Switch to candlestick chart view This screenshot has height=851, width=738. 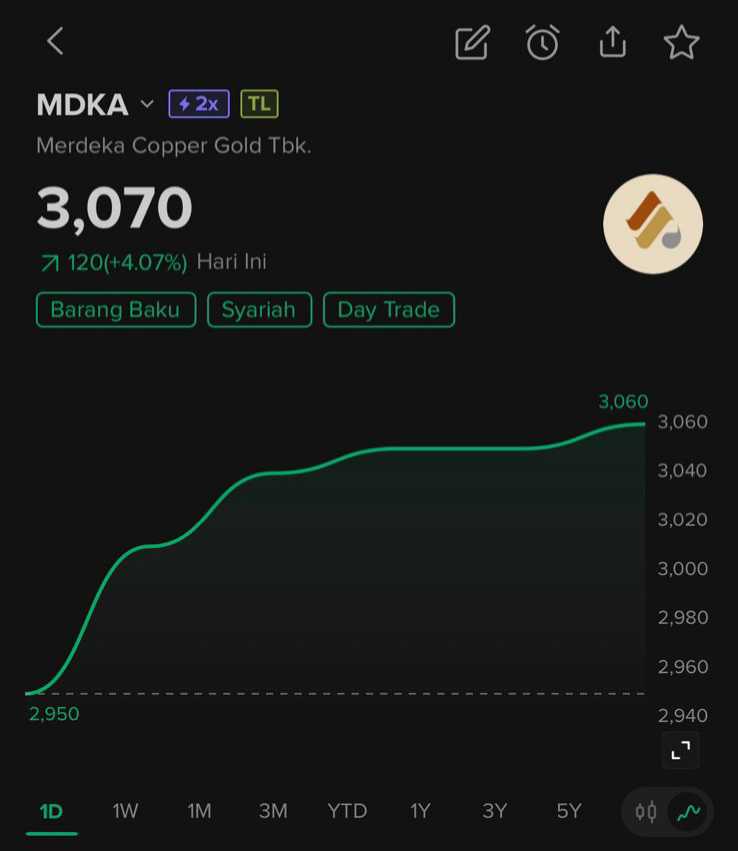(647, 812)
